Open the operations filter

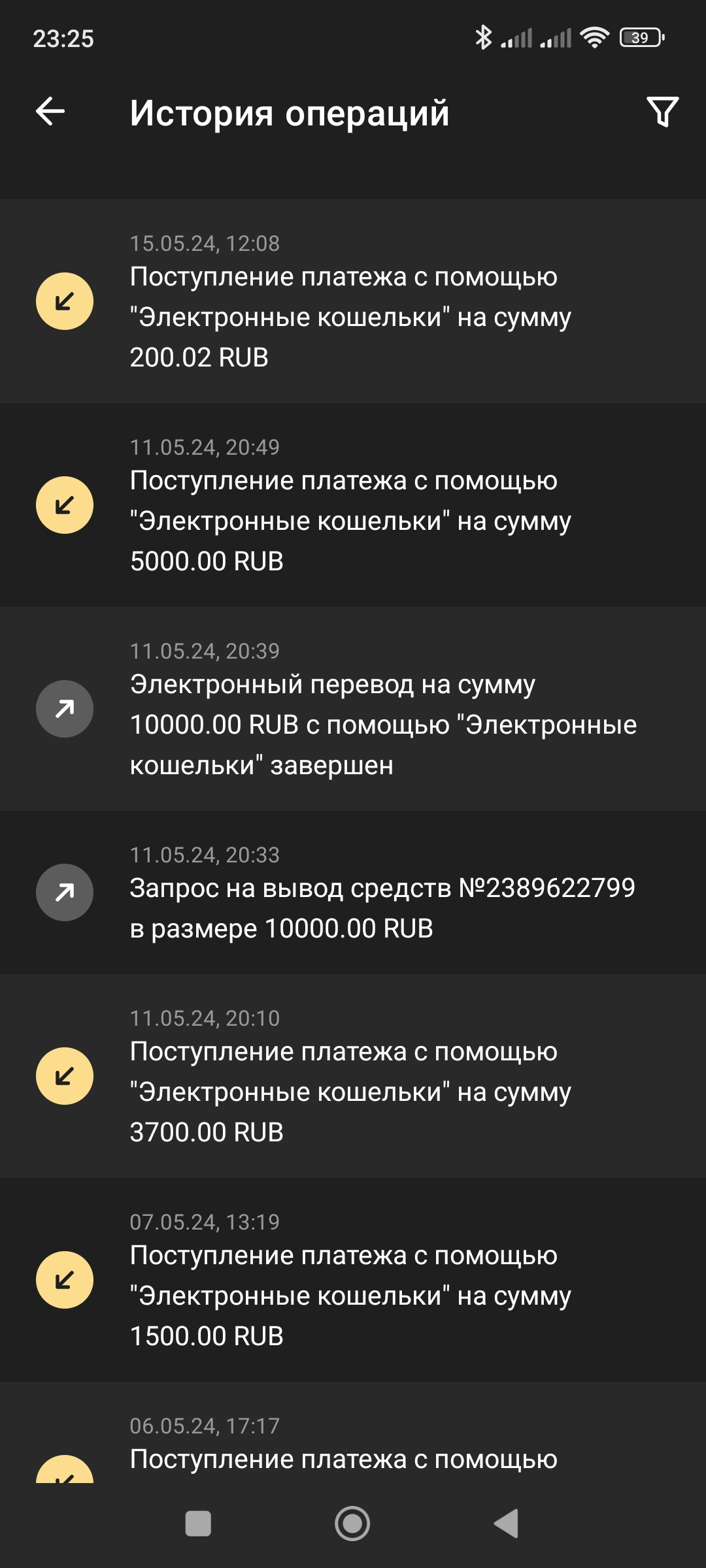pos(662,112)
